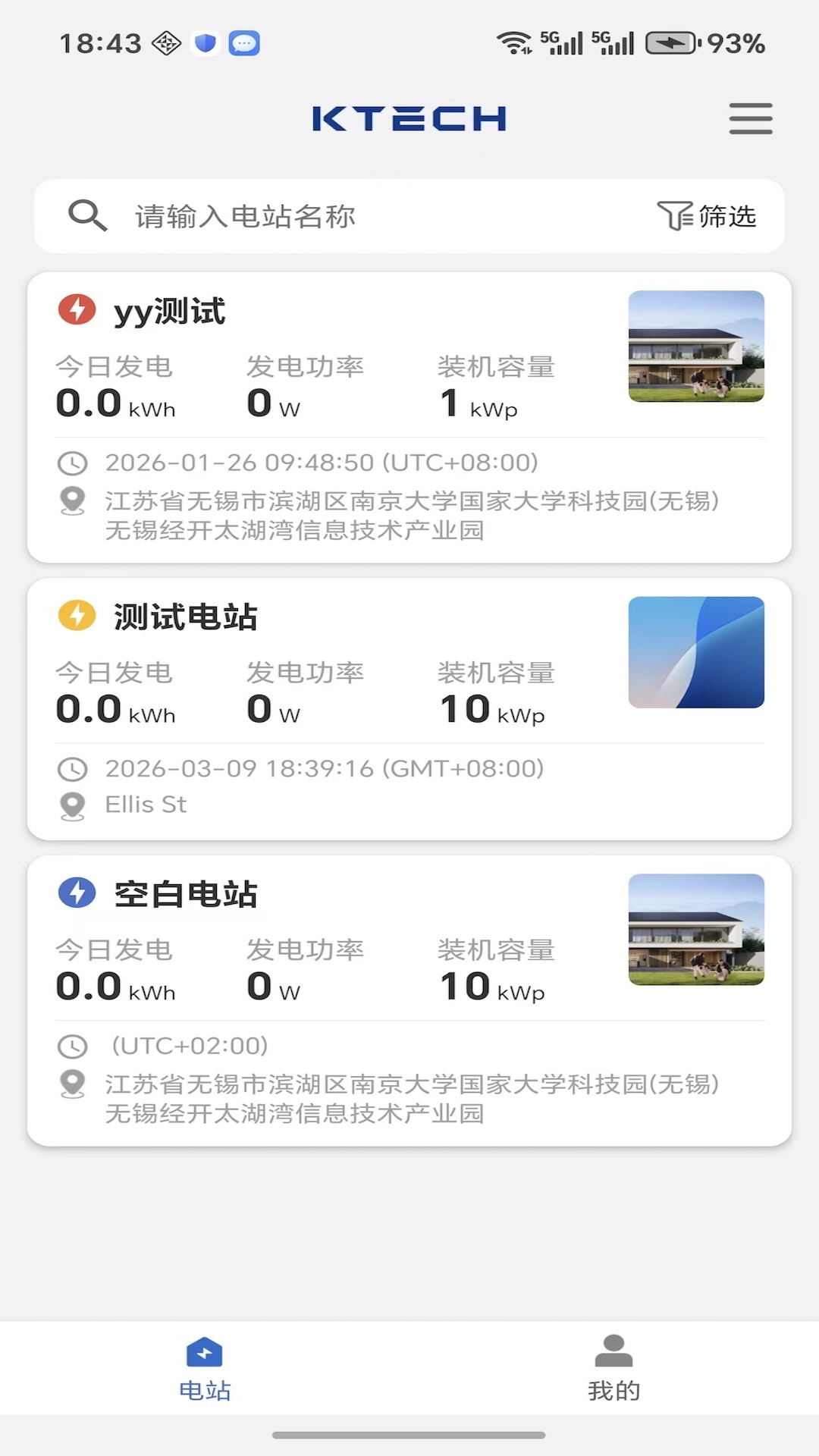
Task: Click the thumbnail image on 测试电站 card
Action: click(x=696, y=652)
